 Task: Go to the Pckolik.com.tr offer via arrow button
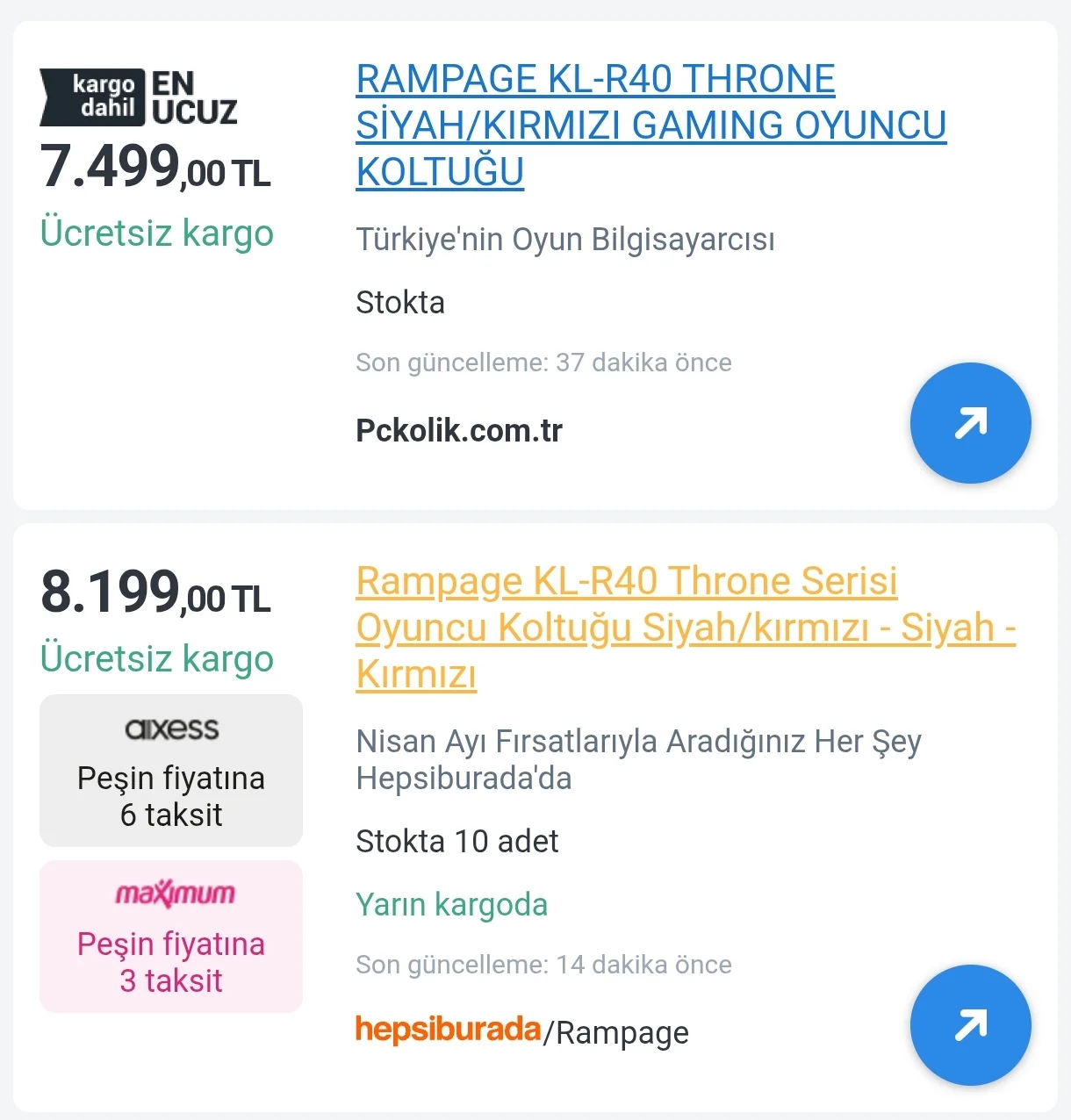tap(970, 423)
